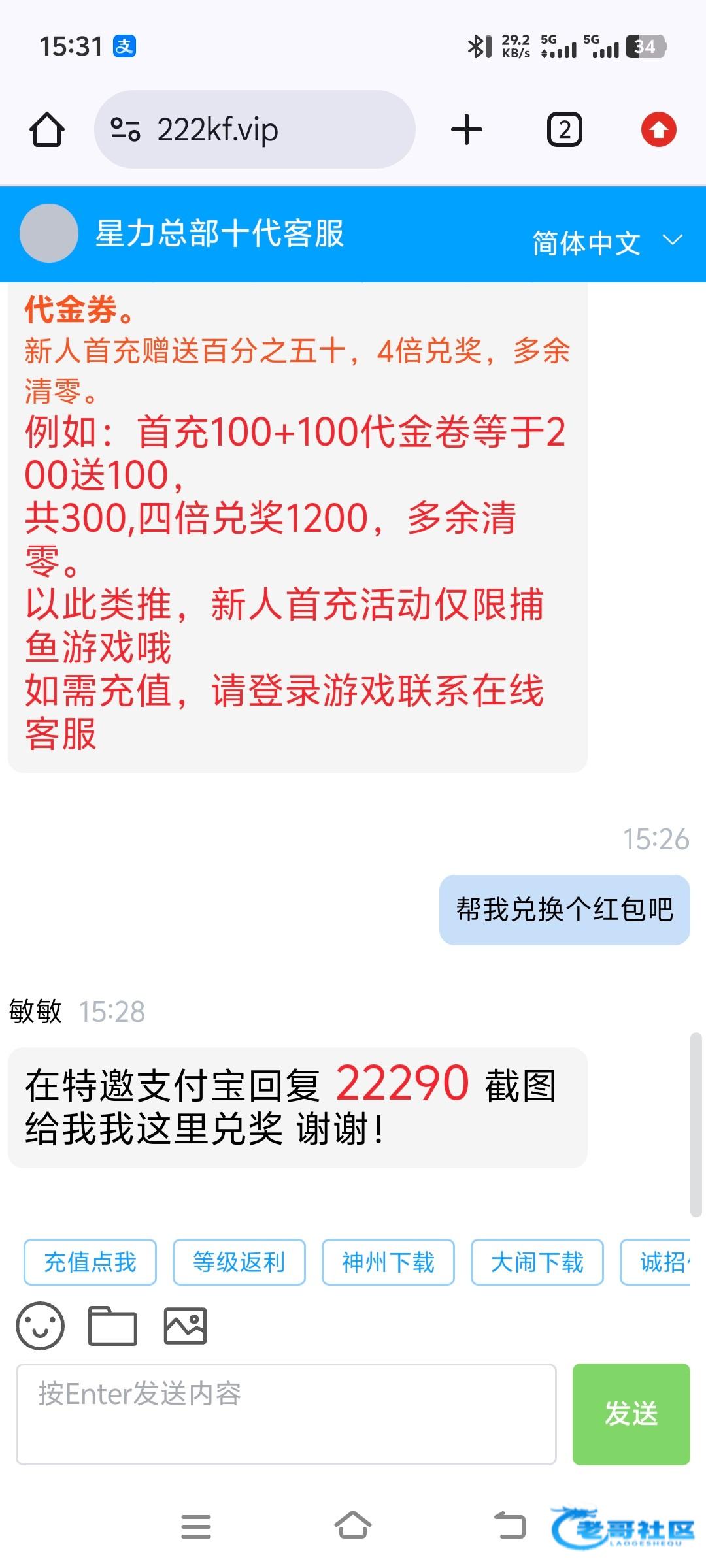Open recent apps from the navigation bar
The height and width of the screenshot is (1568, 706).
pyautogui.click(x=196, y=1527)
